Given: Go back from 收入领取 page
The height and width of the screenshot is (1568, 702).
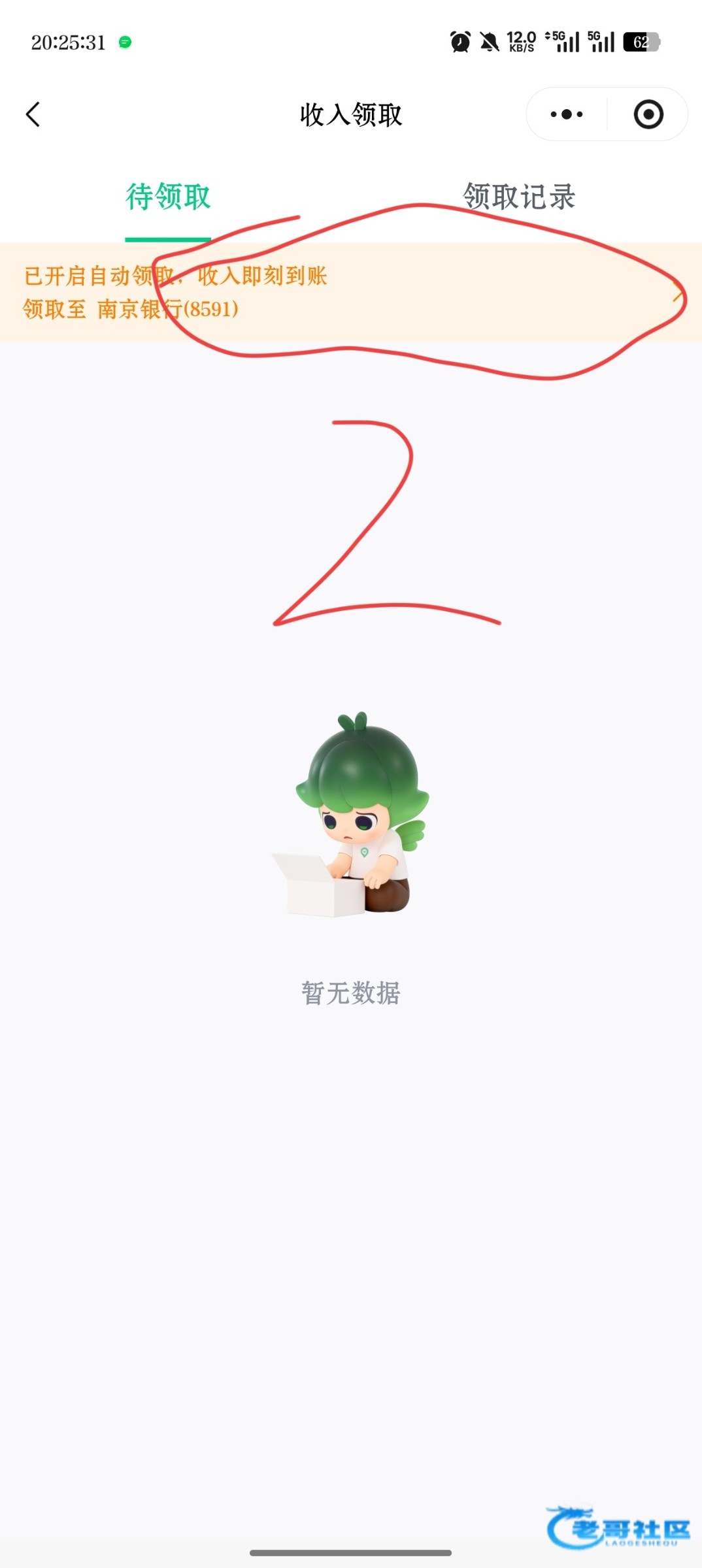Looking at the screenshot, I should (x=33, y=114).
